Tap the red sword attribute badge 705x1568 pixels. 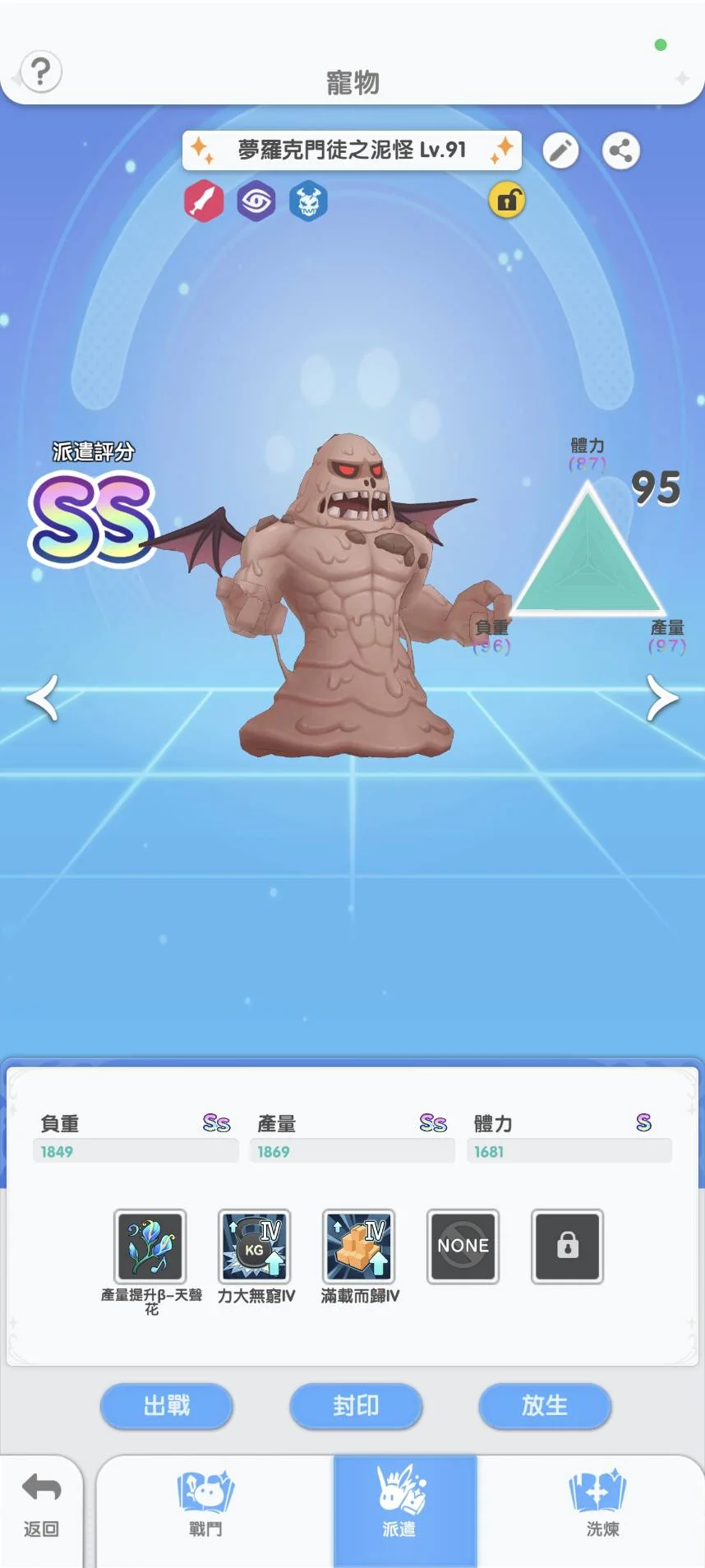pyautogui.click(x=204, y=201)
